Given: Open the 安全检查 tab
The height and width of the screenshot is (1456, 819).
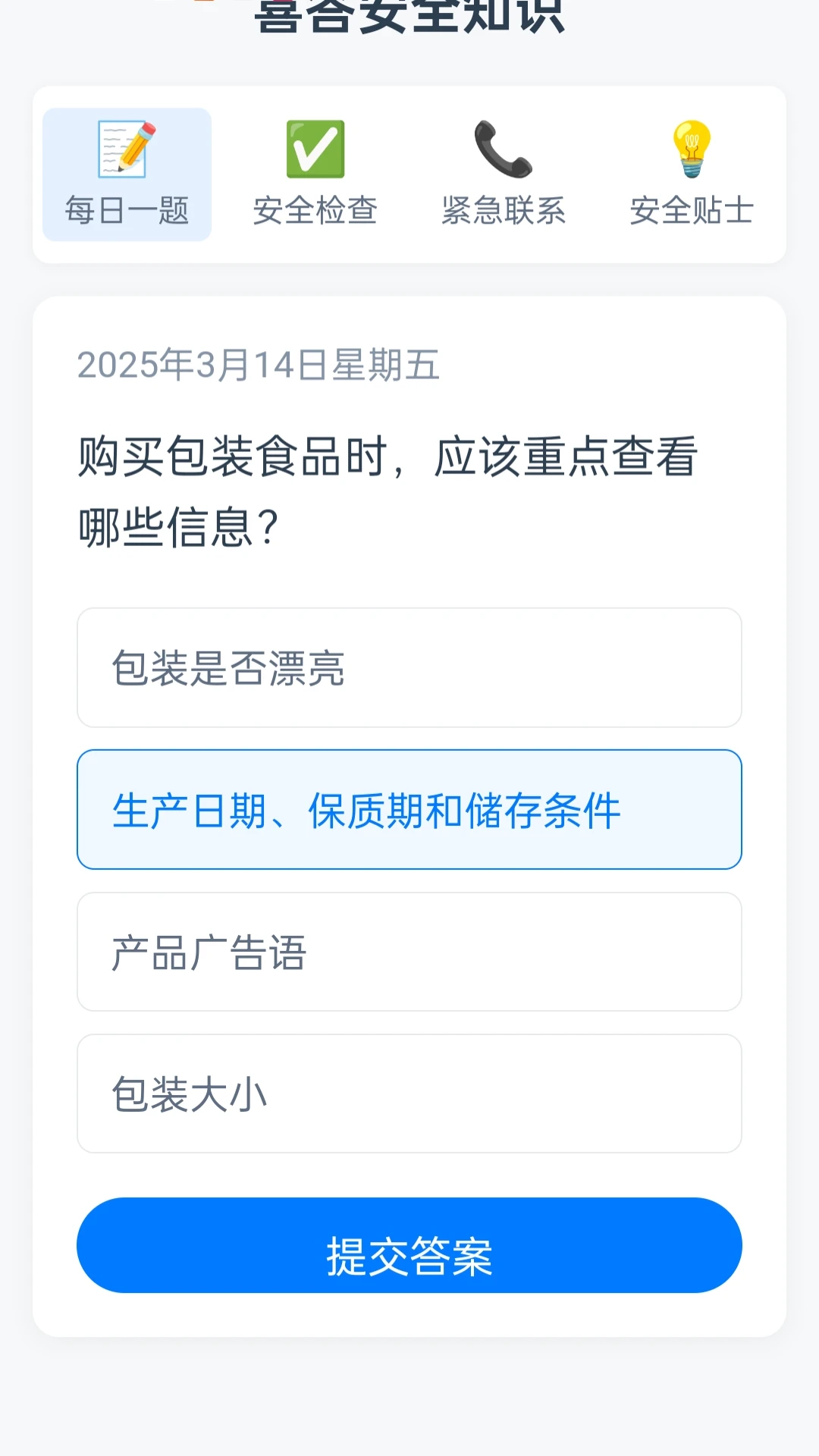Looking at the screenshot, I should tap(315, 174).
